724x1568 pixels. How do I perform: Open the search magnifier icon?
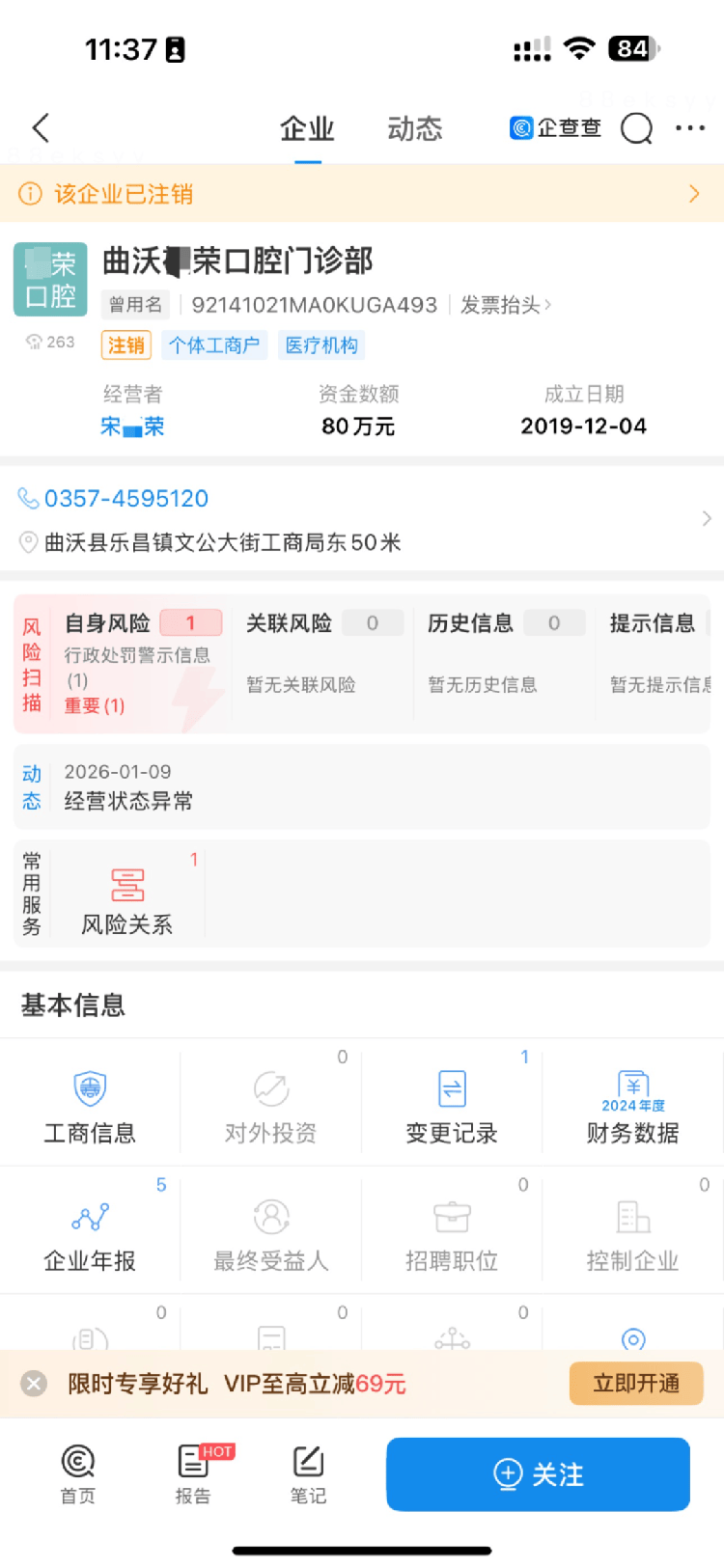click(637, 127)
